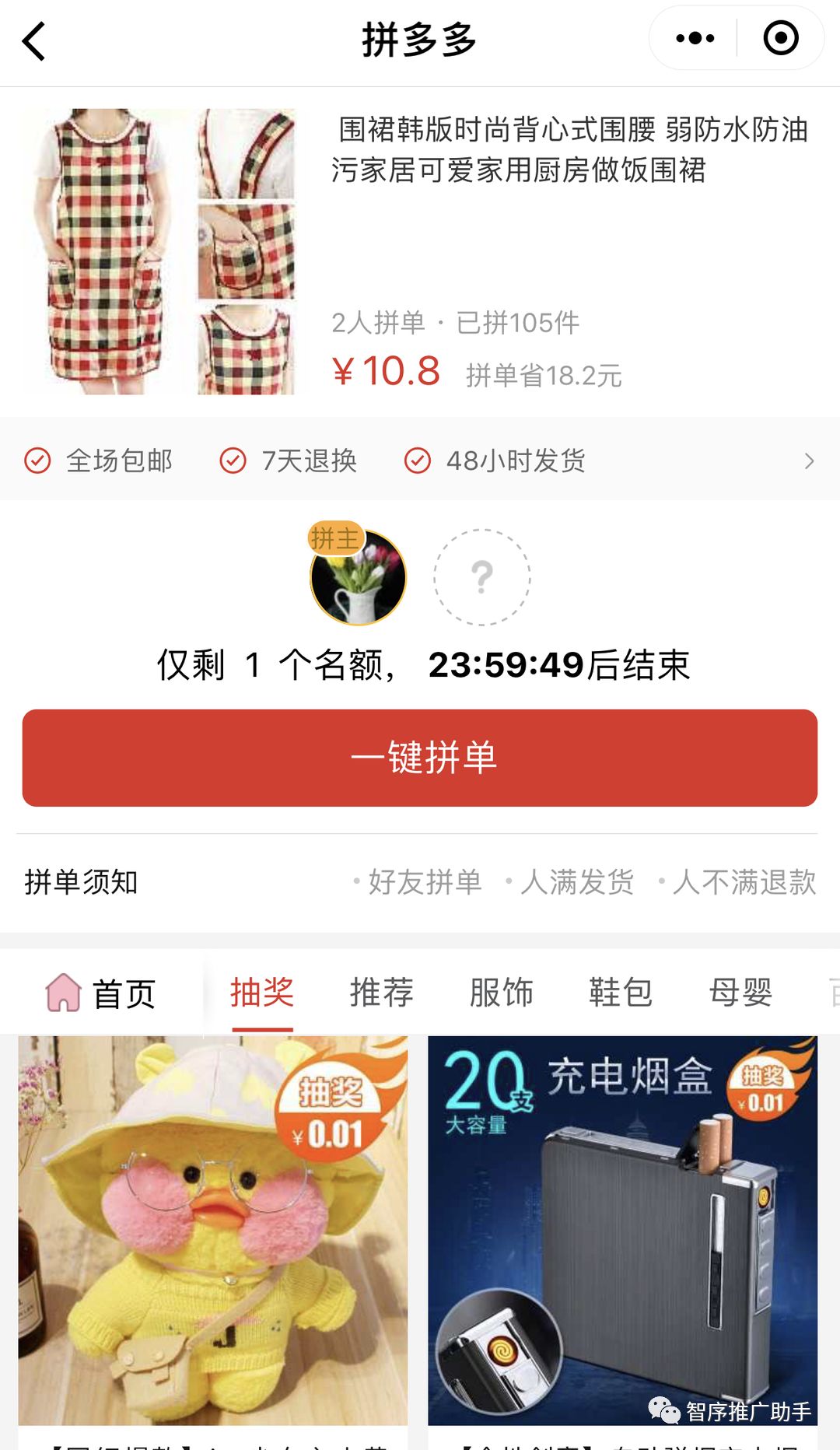Go to the 首页 tab
The height and width of the screenshot is (1450, 840).
[x=102, y=993]
